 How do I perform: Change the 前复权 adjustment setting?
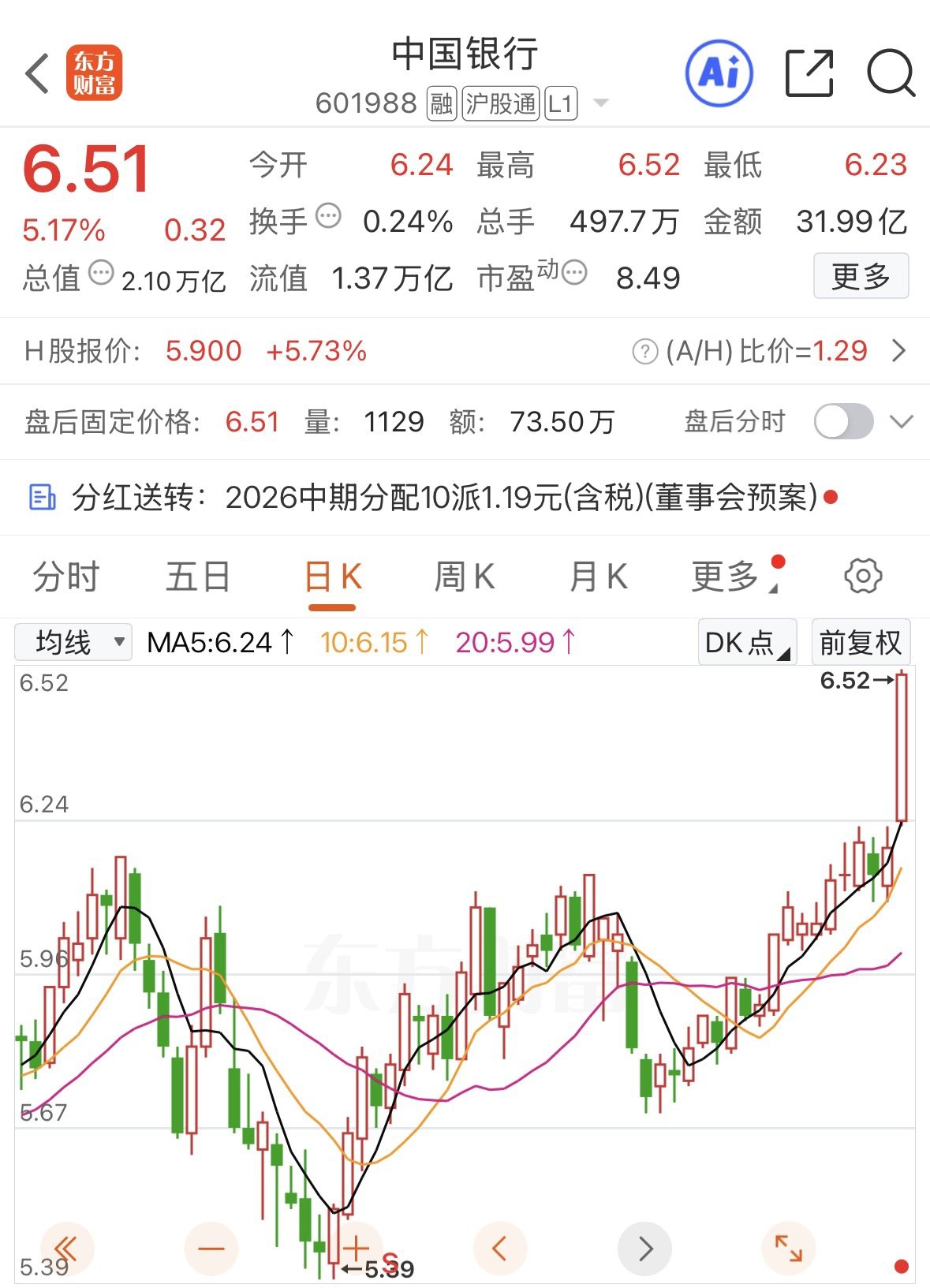tap(861, 643)
